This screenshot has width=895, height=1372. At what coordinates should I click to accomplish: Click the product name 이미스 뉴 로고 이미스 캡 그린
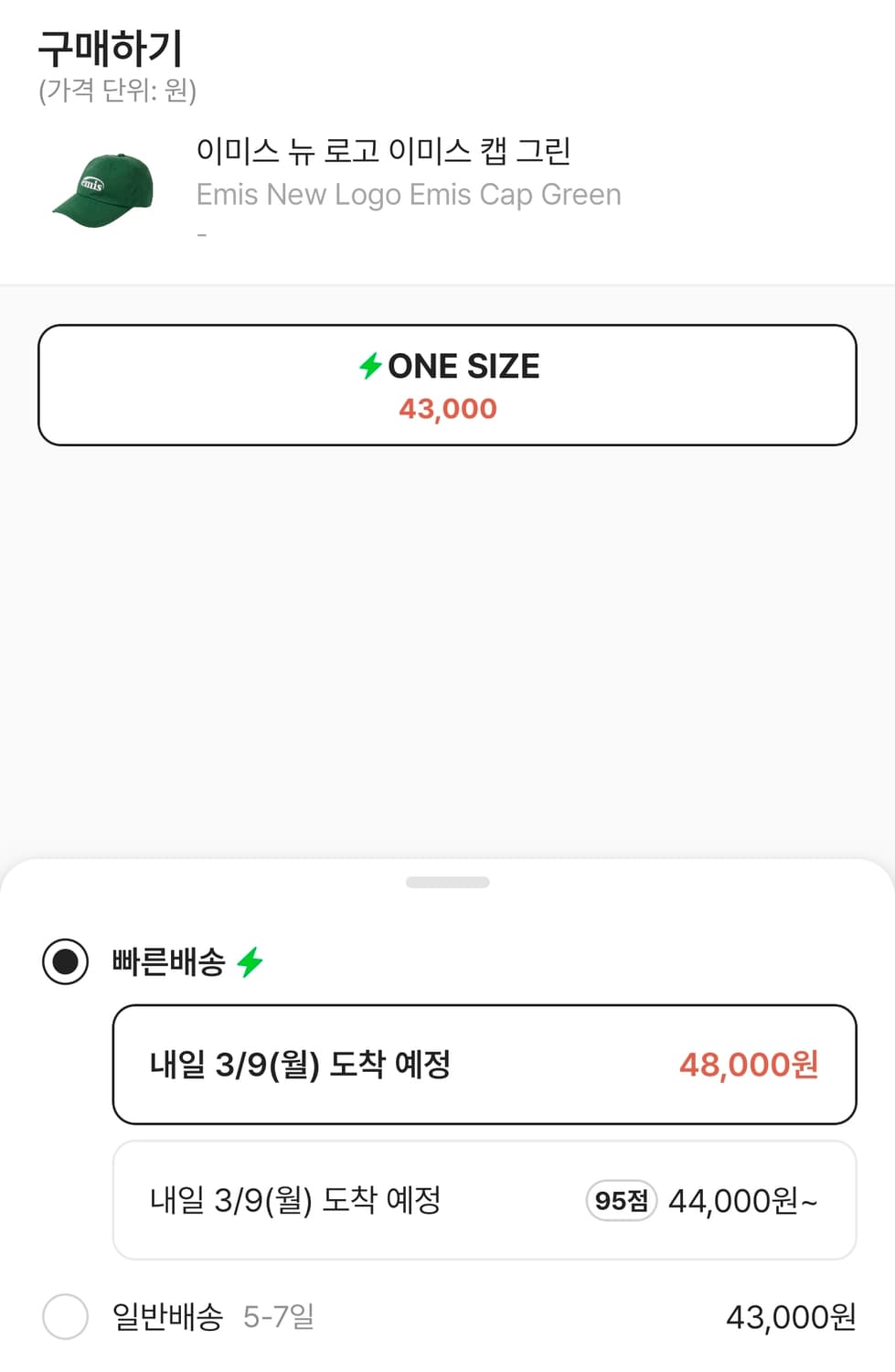pos(384,153)
